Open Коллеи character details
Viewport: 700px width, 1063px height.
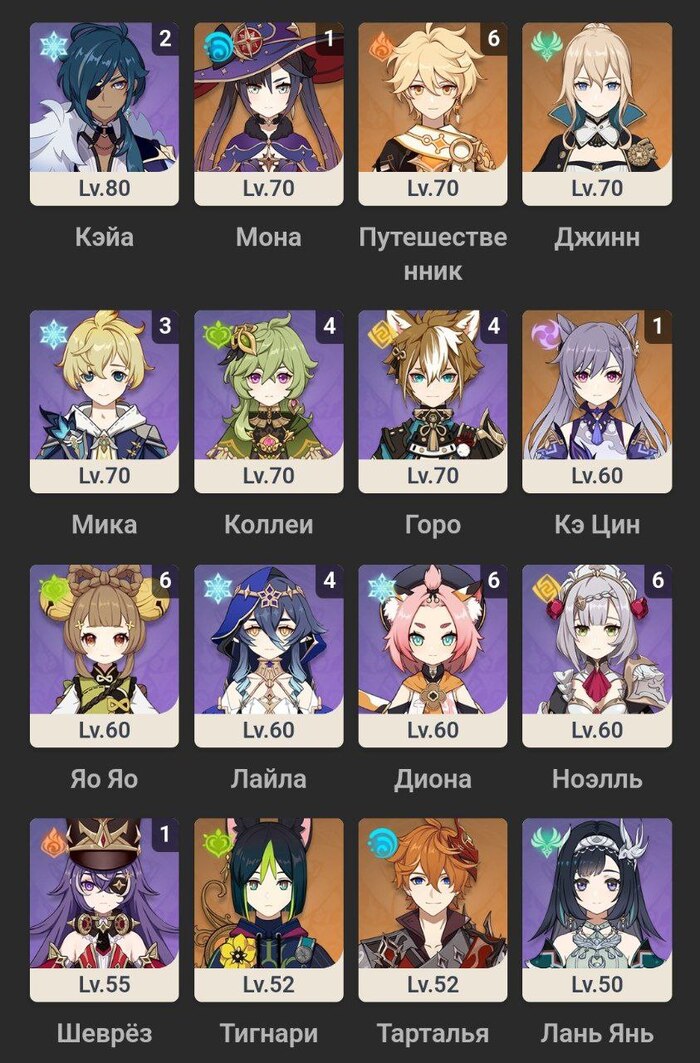tap(268, 401)
